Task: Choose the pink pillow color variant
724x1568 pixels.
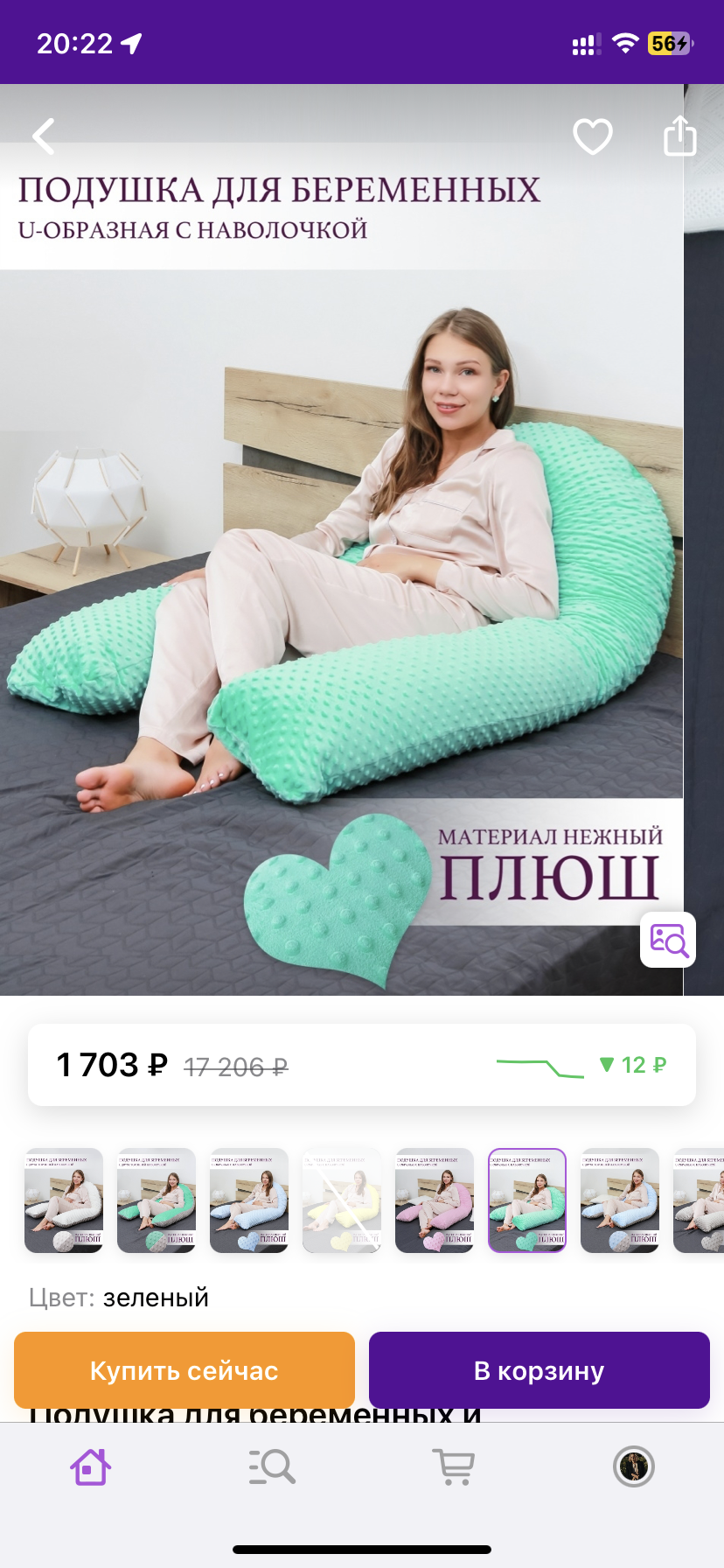Action: coord(435,1200)
